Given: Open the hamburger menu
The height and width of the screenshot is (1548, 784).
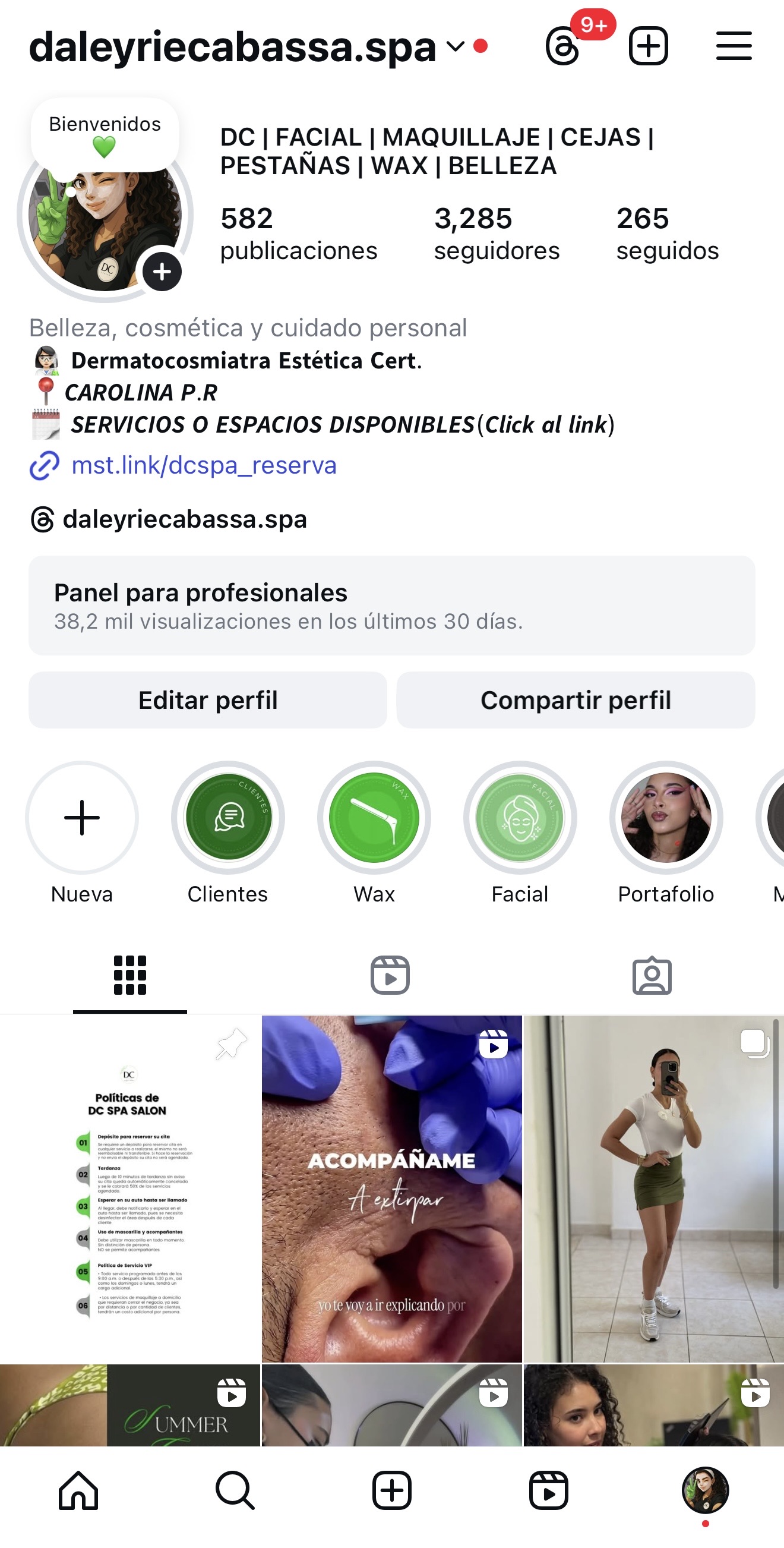Looking at the screenshot, I should (734, 46).
